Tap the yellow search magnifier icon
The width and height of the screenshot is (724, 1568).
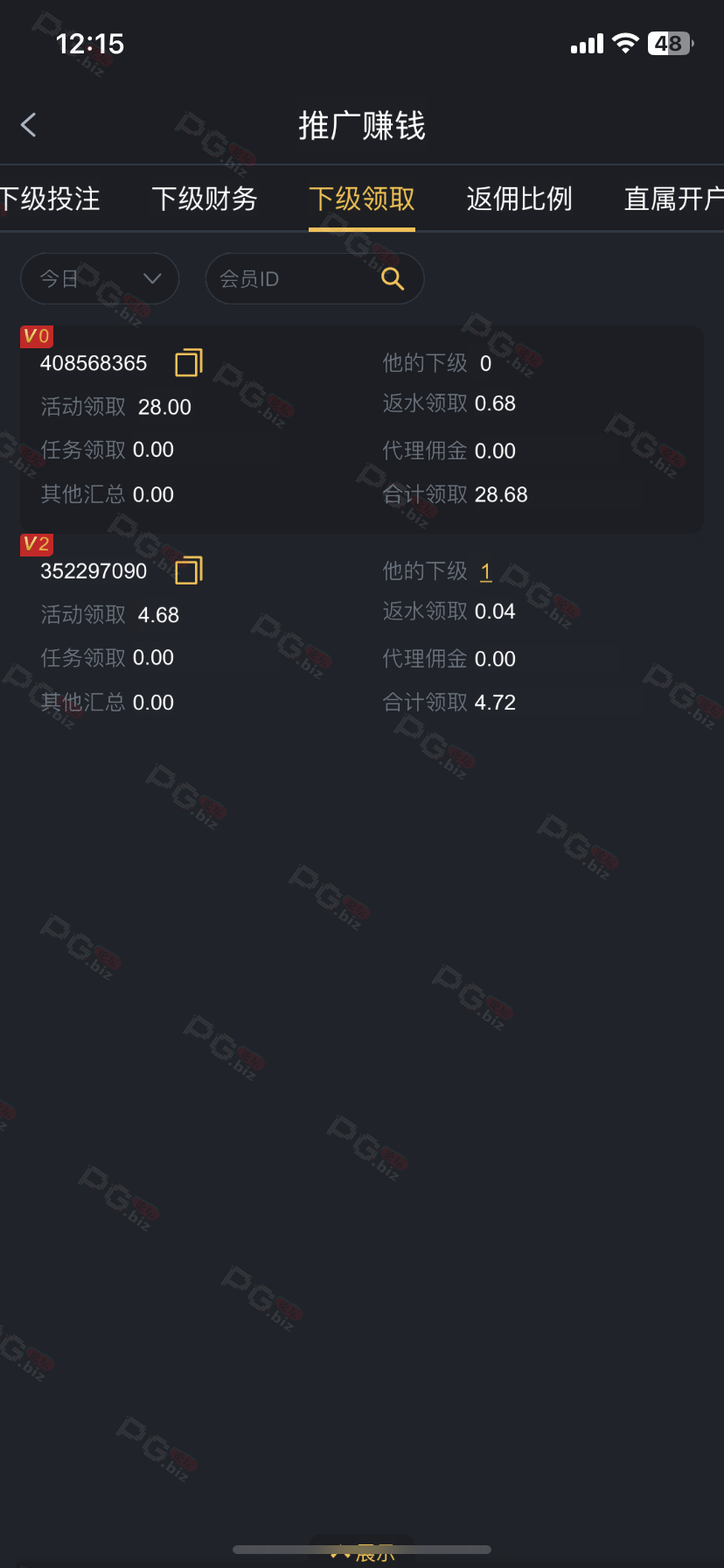tap(393, 279)
